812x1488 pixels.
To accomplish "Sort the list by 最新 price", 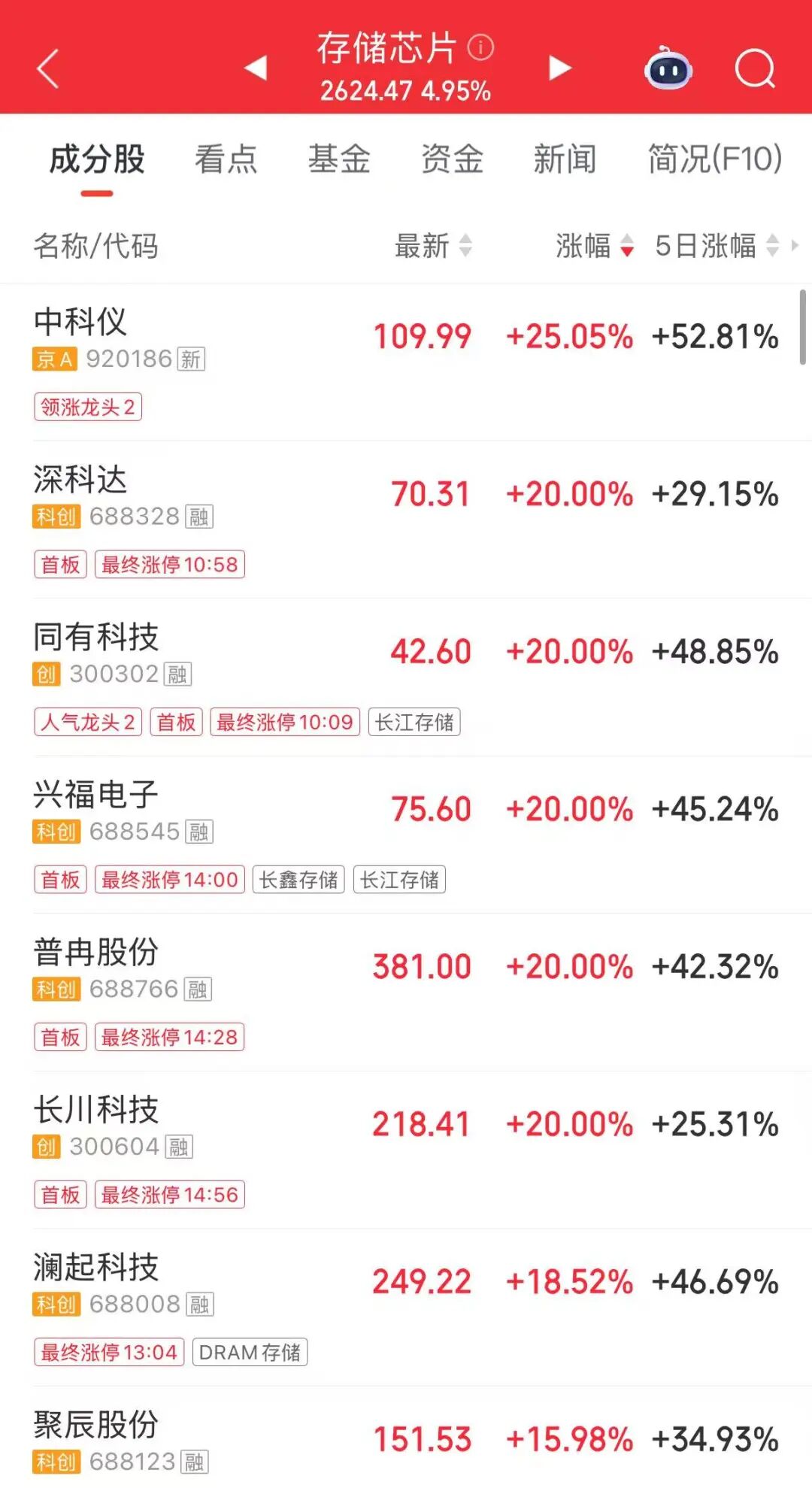I will pyautogui.click(x=433, y=246).
